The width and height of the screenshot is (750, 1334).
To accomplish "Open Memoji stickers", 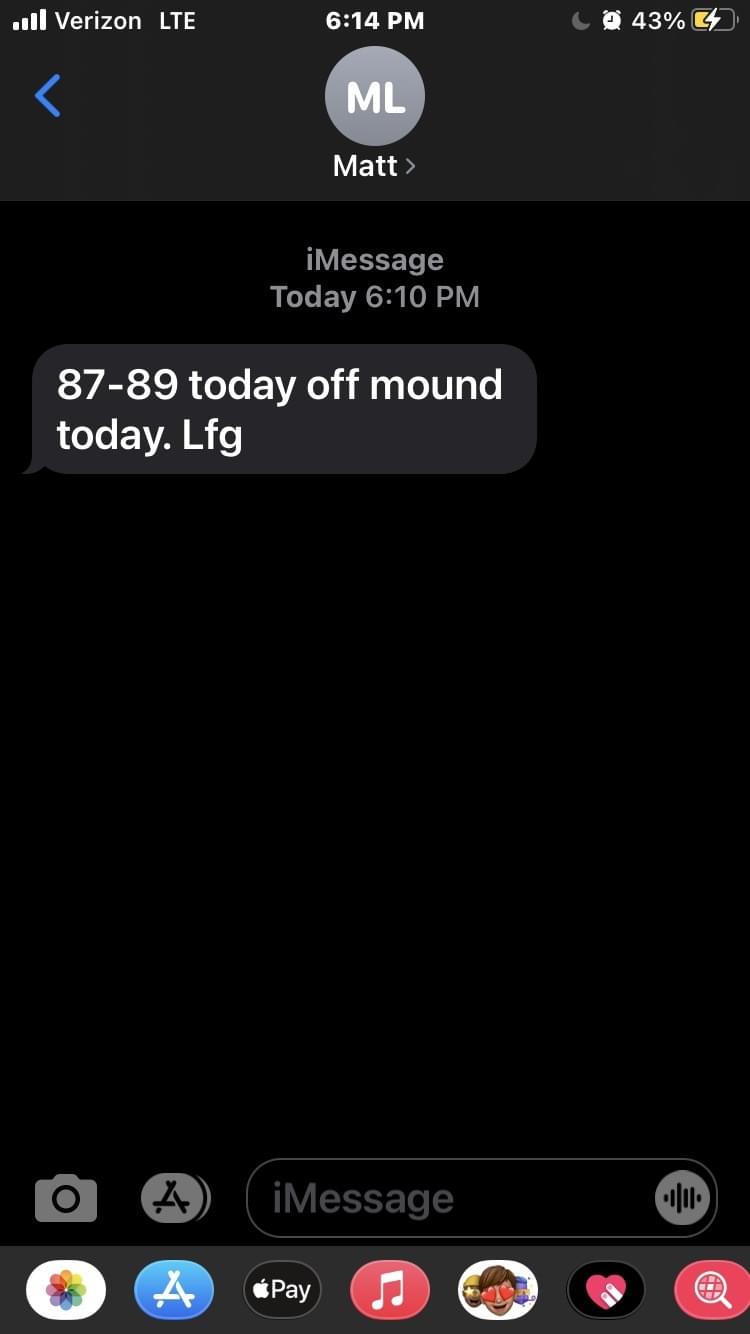I will (498, 1290).
